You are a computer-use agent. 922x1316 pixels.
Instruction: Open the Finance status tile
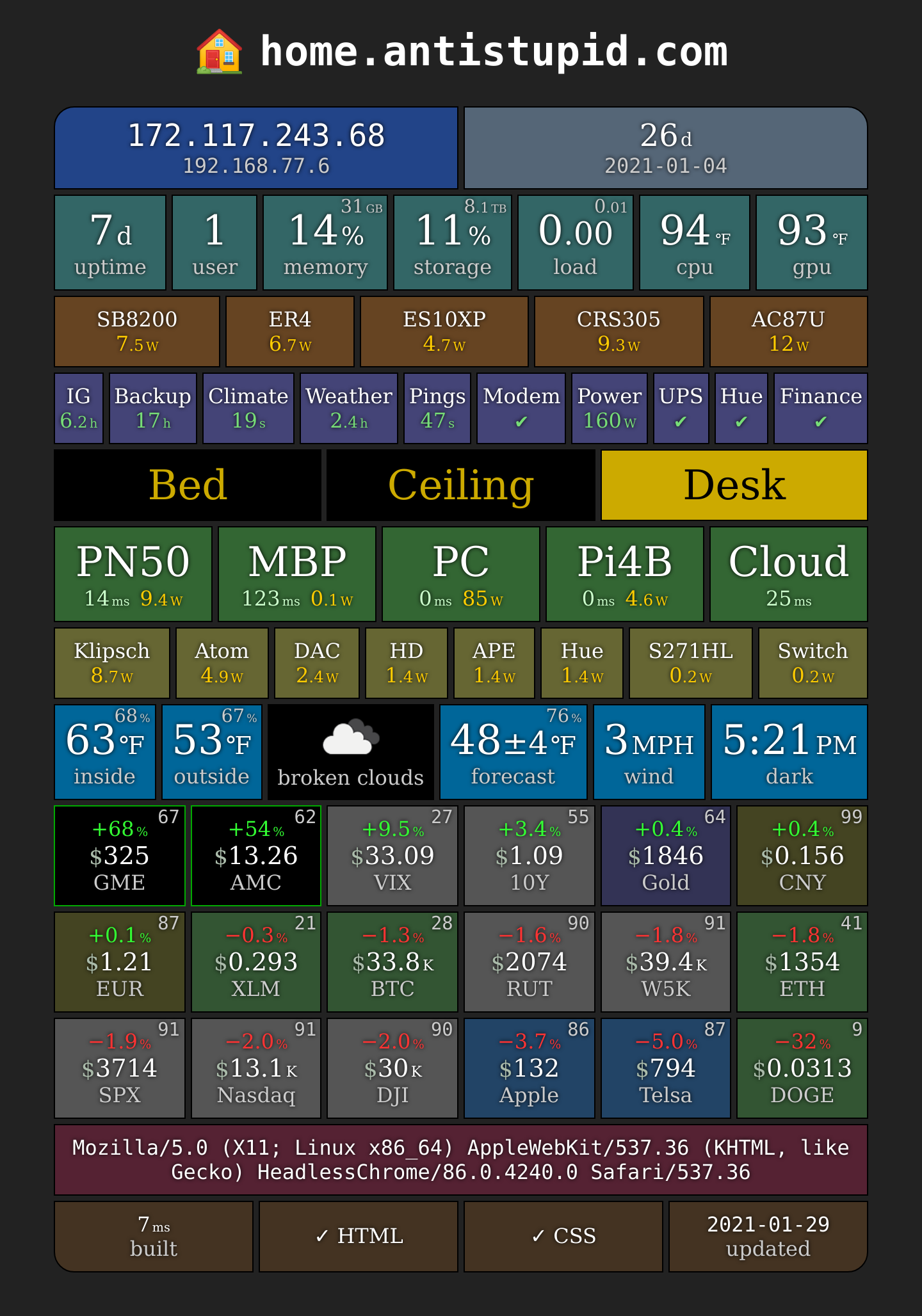[x=821, y=408]
